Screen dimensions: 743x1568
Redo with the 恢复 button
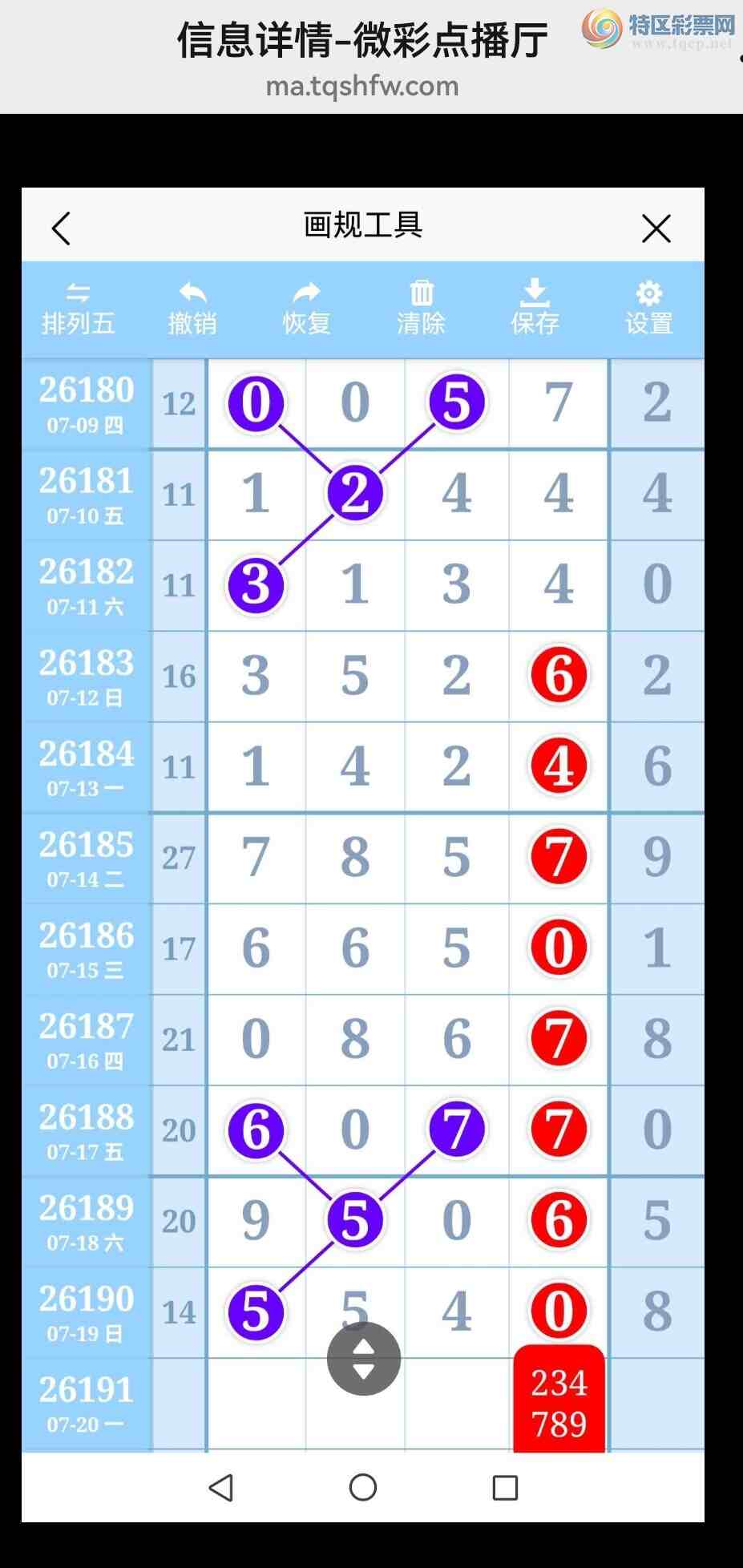point(306,309)
